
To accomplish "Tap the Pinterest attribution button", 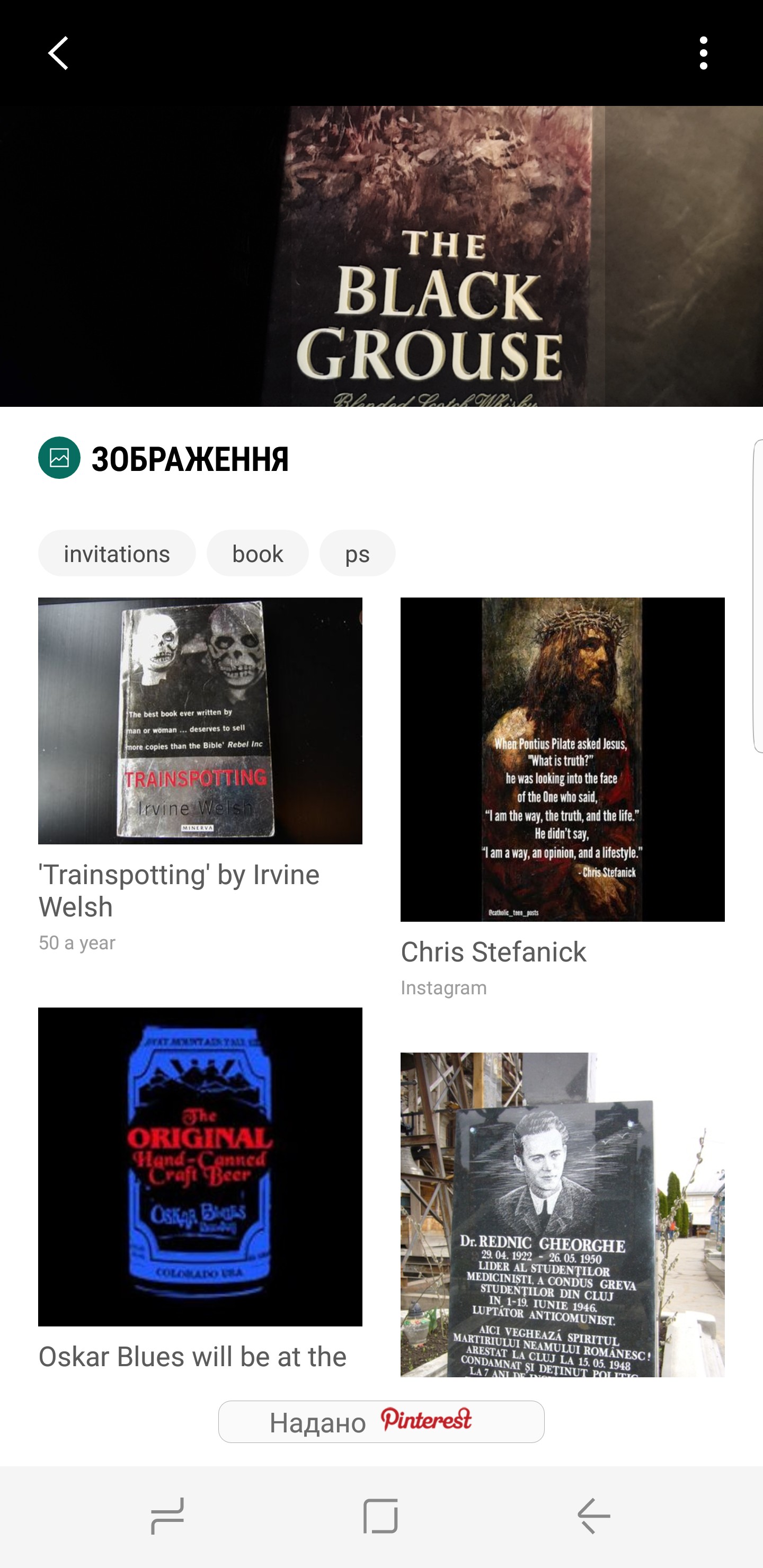I will pyautogui.click(x=381, y=1422).
